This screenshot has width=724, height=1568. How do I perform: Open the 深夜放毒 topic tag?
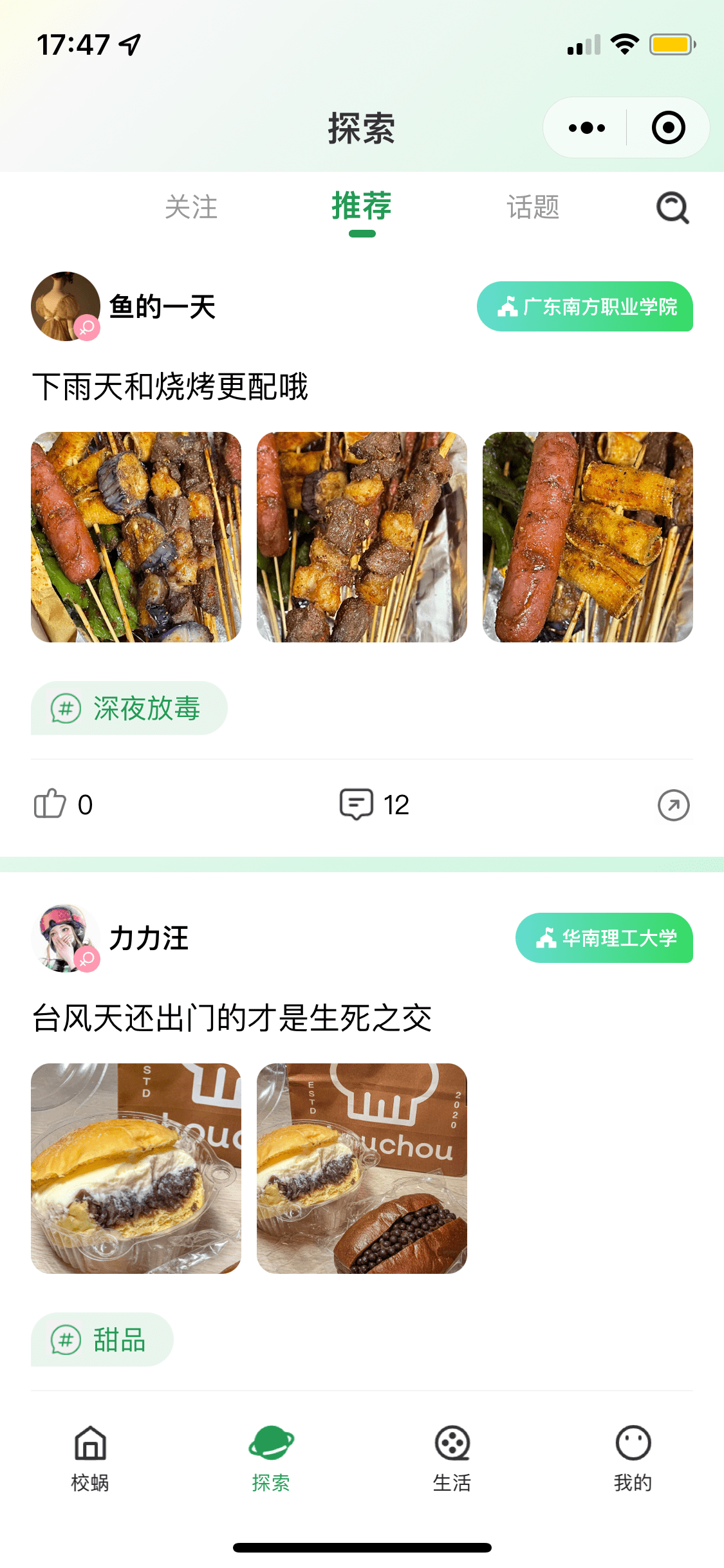click(x=129, y=708)
